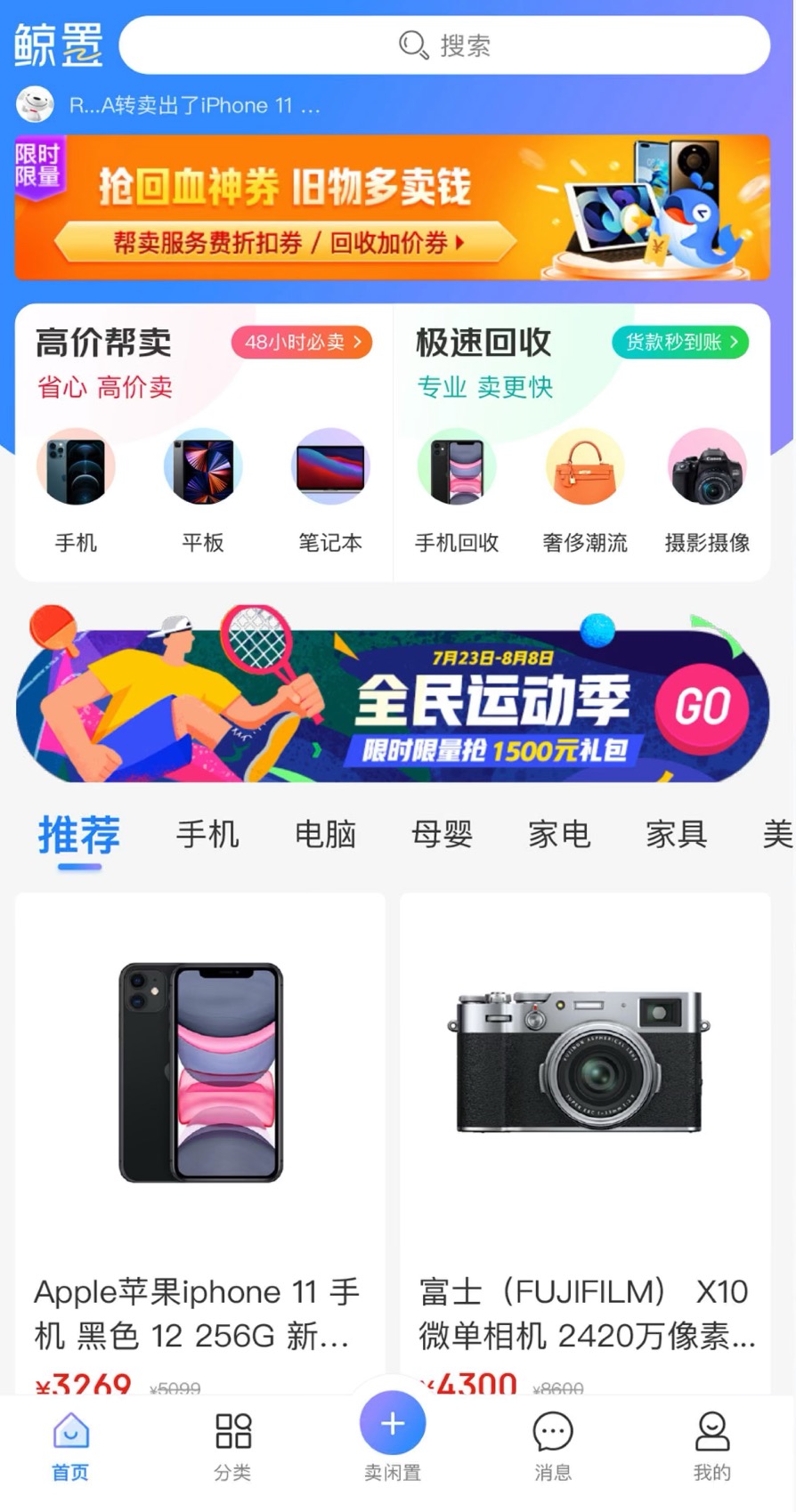The image size is (796, 1512).
Task: Tap the 卖闲置 plus button
Action: tap(393, 1425)
